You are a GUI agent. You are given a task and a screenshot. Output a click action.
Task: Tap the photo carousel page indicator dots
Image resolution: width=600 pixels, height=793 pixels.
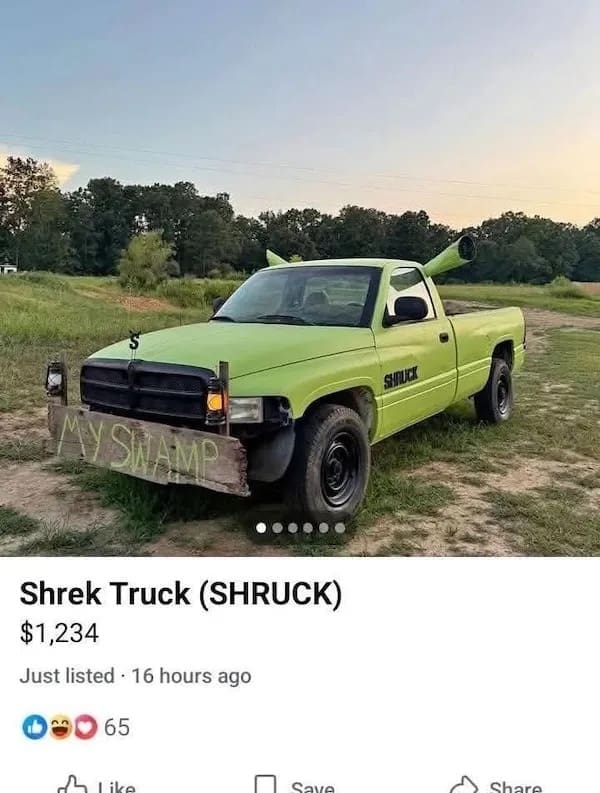pos(300,528)
